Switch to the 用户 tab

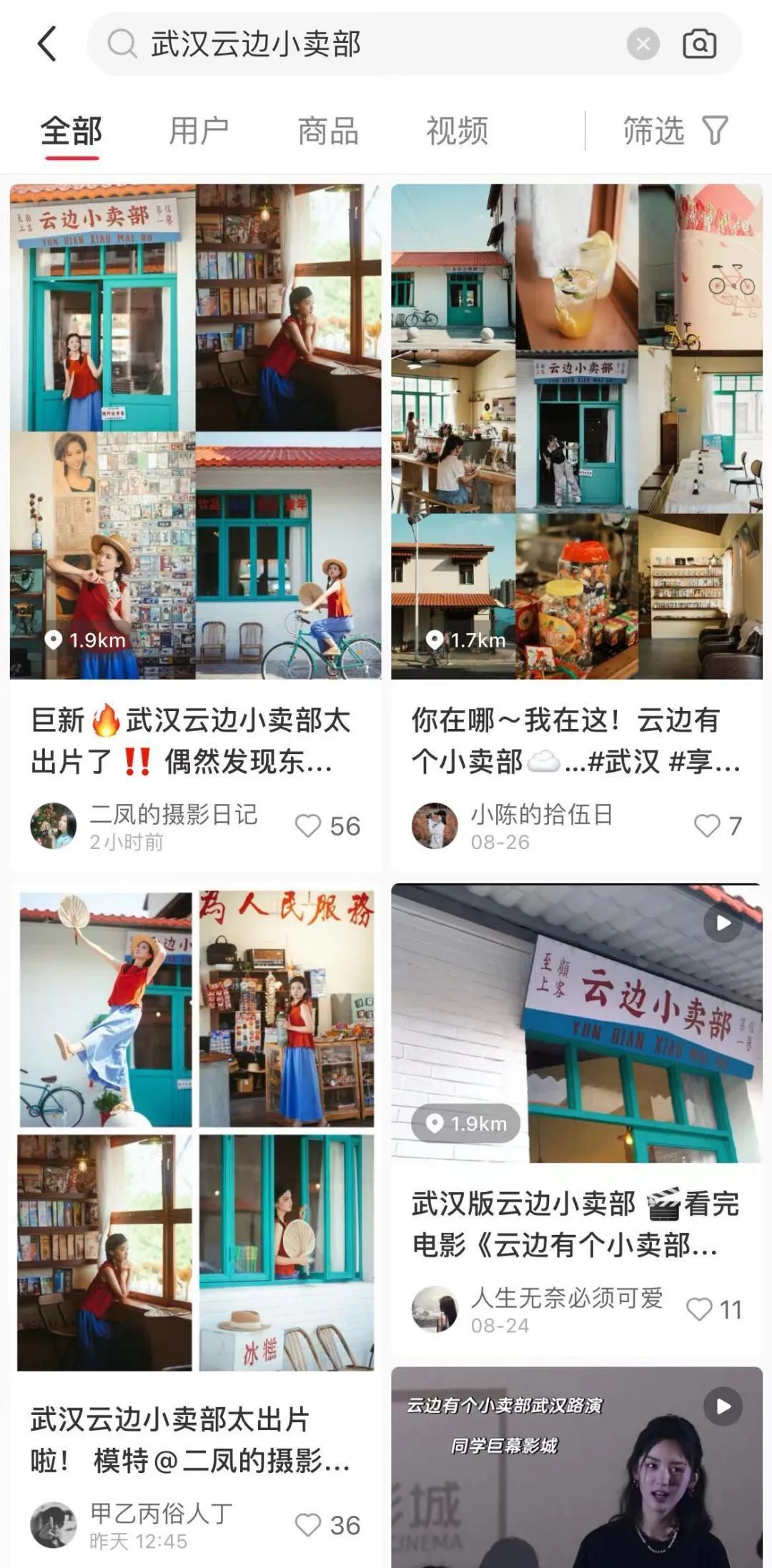199,132
